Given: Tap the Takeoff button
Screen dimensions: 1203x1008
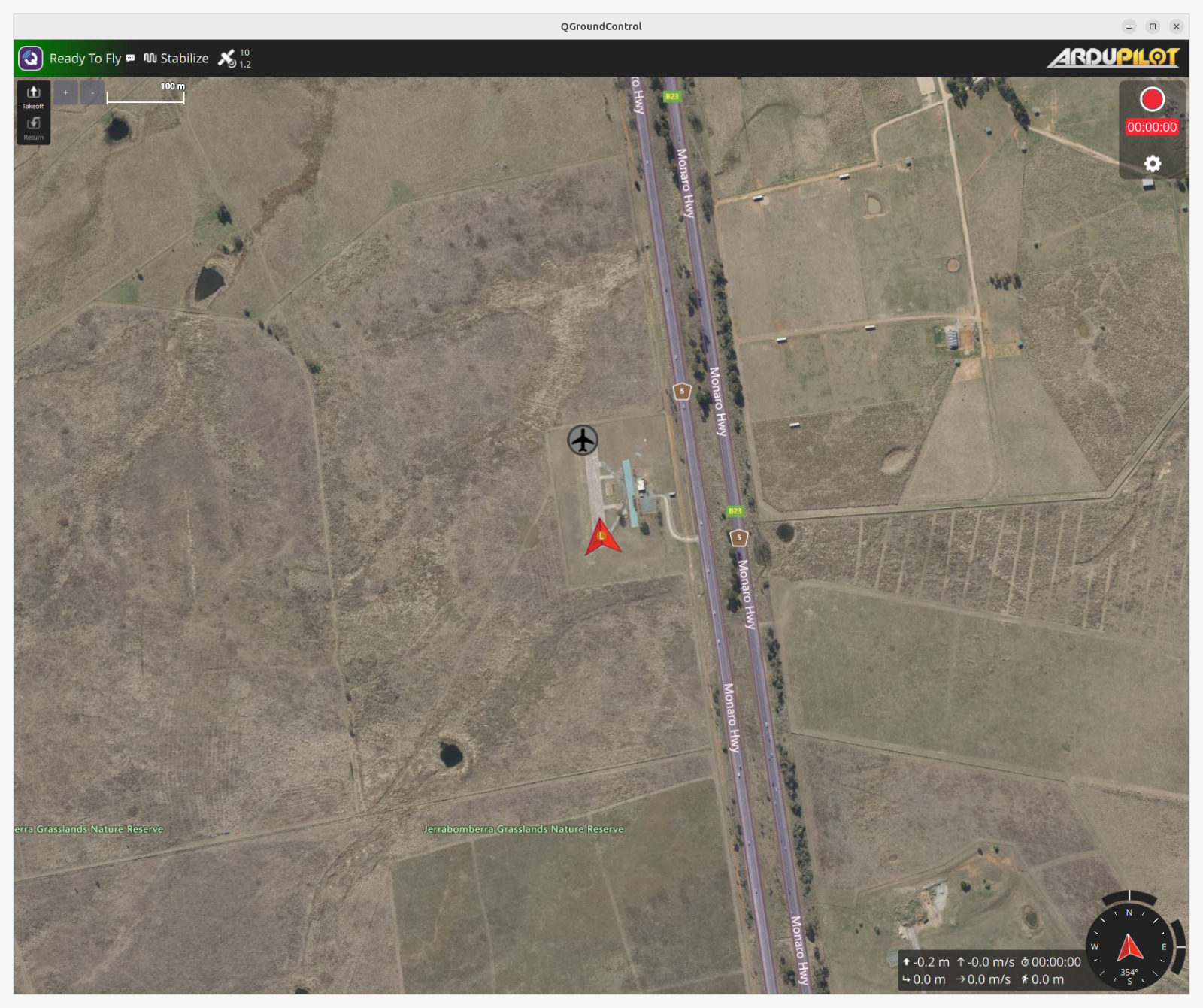Looking at the screenshot, I should point(33,97).
